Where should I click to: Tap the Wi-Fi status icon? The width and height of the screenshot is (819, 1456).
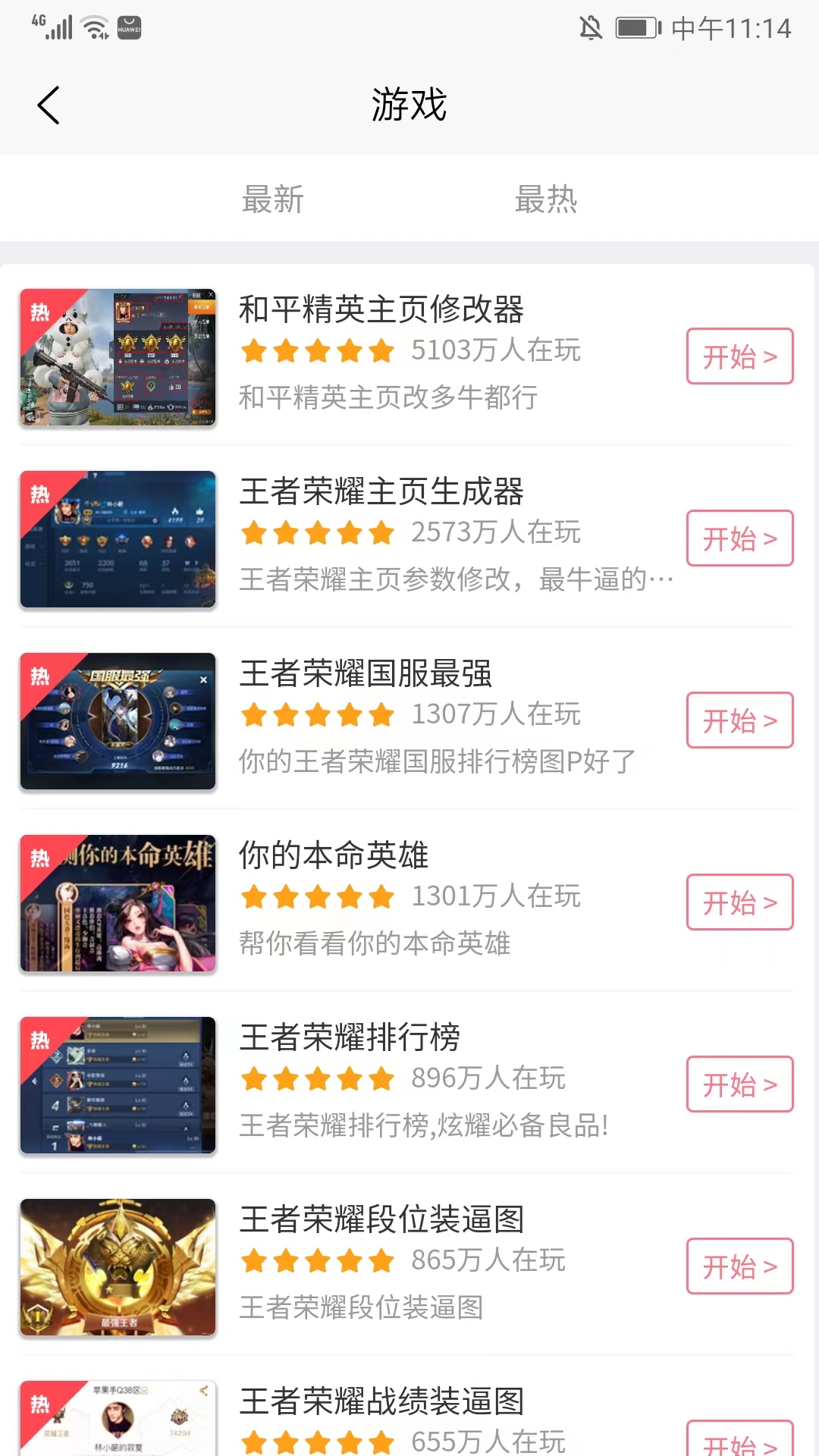coord(93,27)
